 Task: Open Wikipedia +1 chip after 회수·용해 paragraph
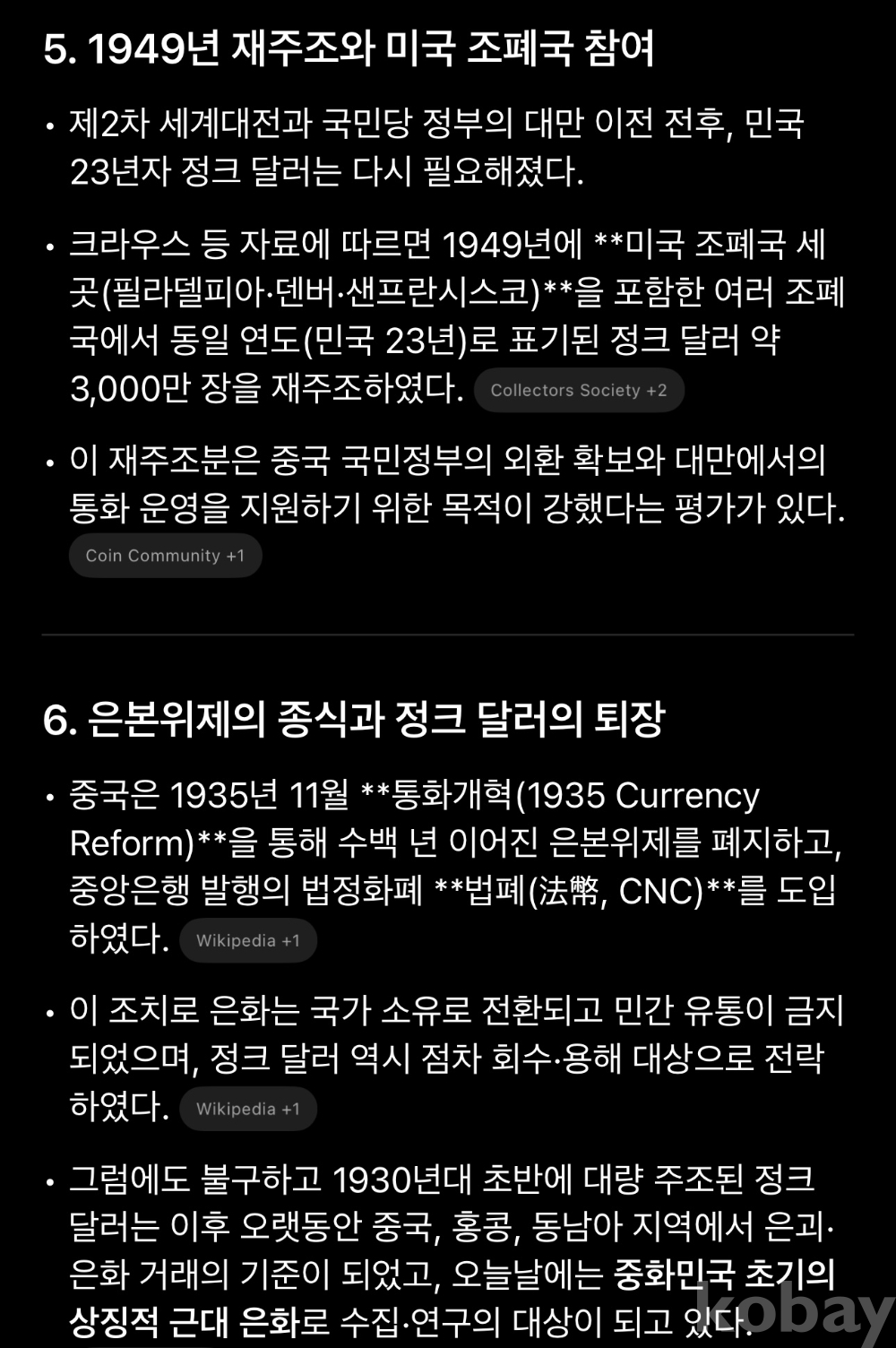(x=248, y=1109)
